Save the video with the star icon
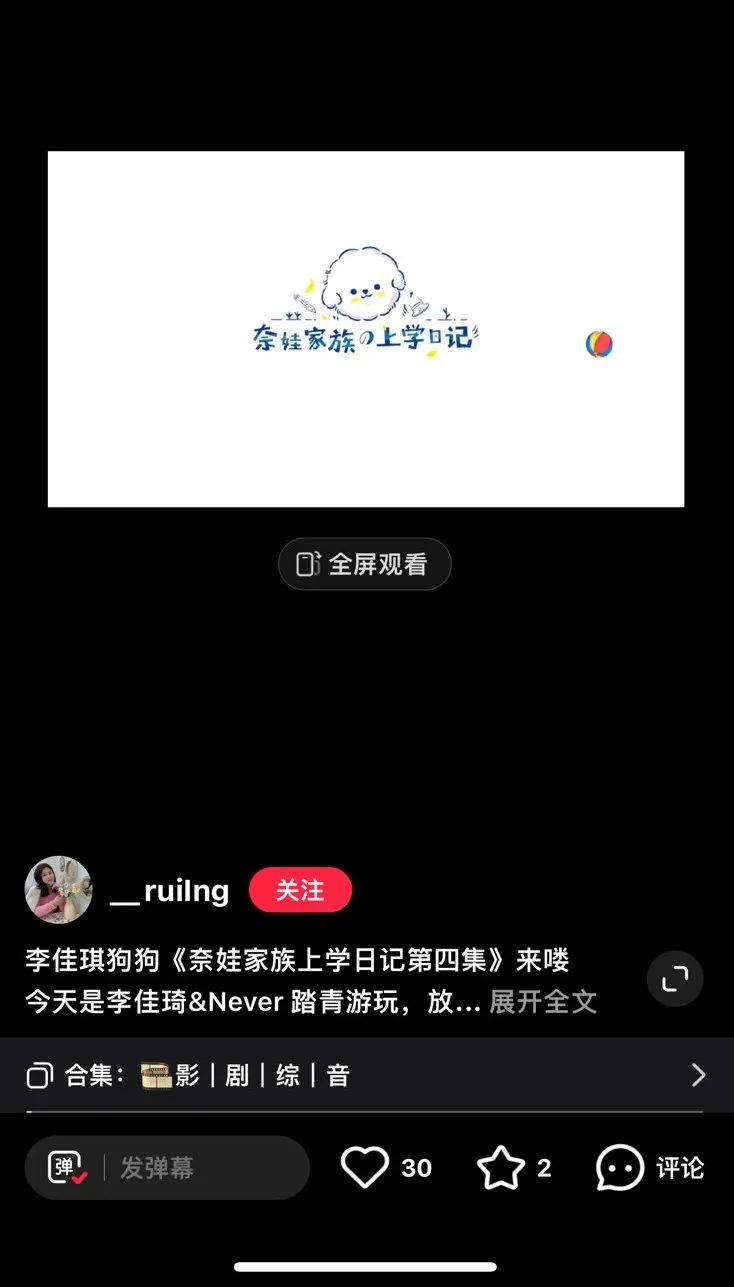Screen dimensions: 734x1287 (x=501, y=1167)
